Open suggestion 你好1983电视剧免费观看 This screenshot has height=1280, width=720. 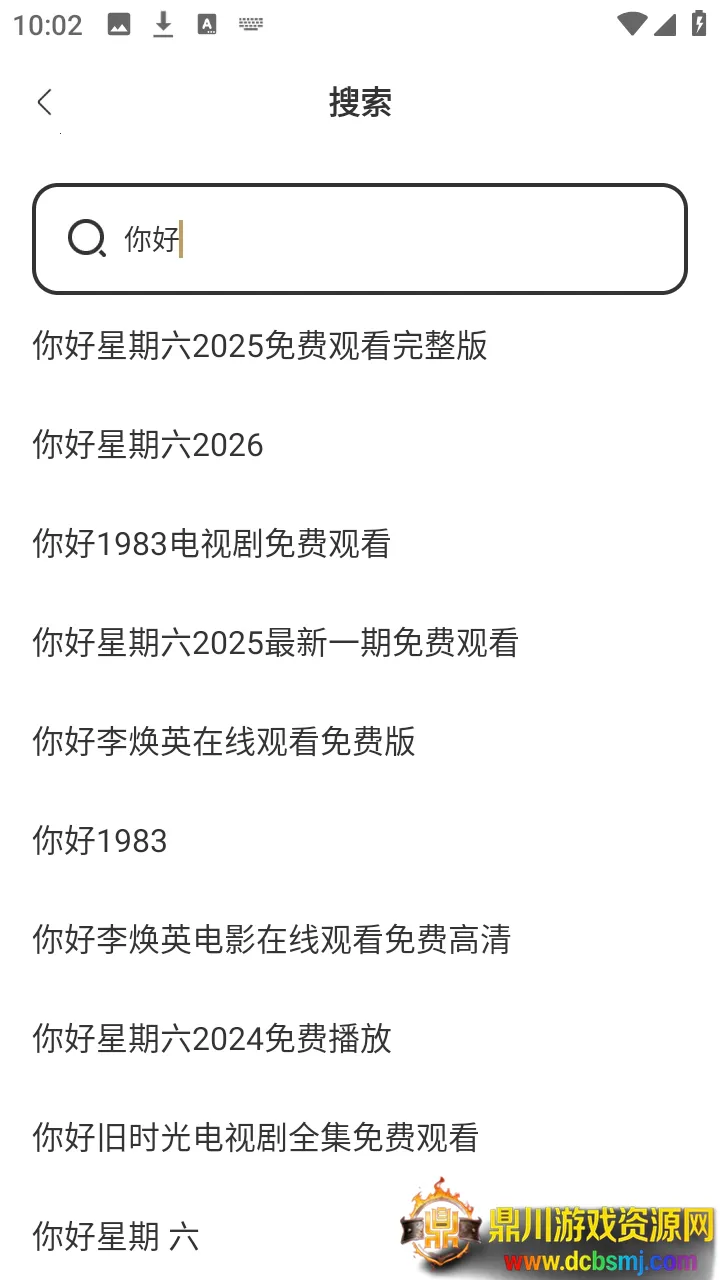point(211,544)
